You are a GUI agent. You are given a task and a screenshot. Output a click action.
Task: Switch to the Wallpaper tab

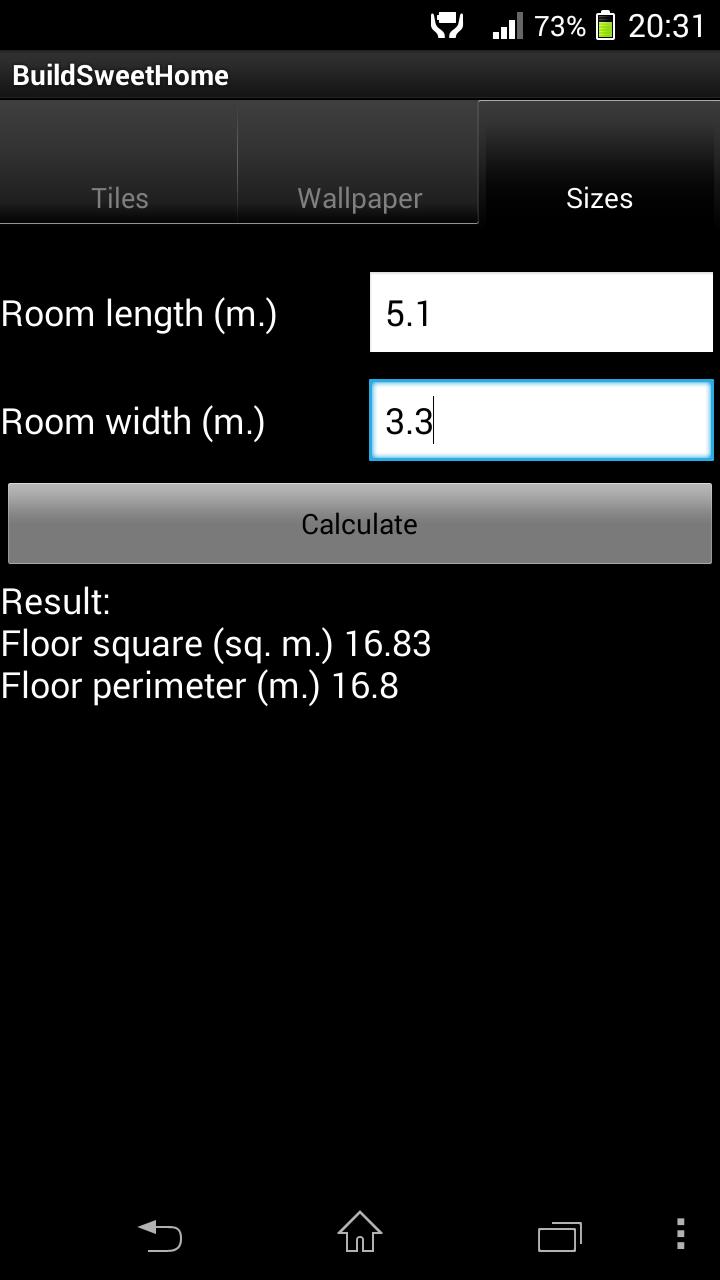coord(359,163)
